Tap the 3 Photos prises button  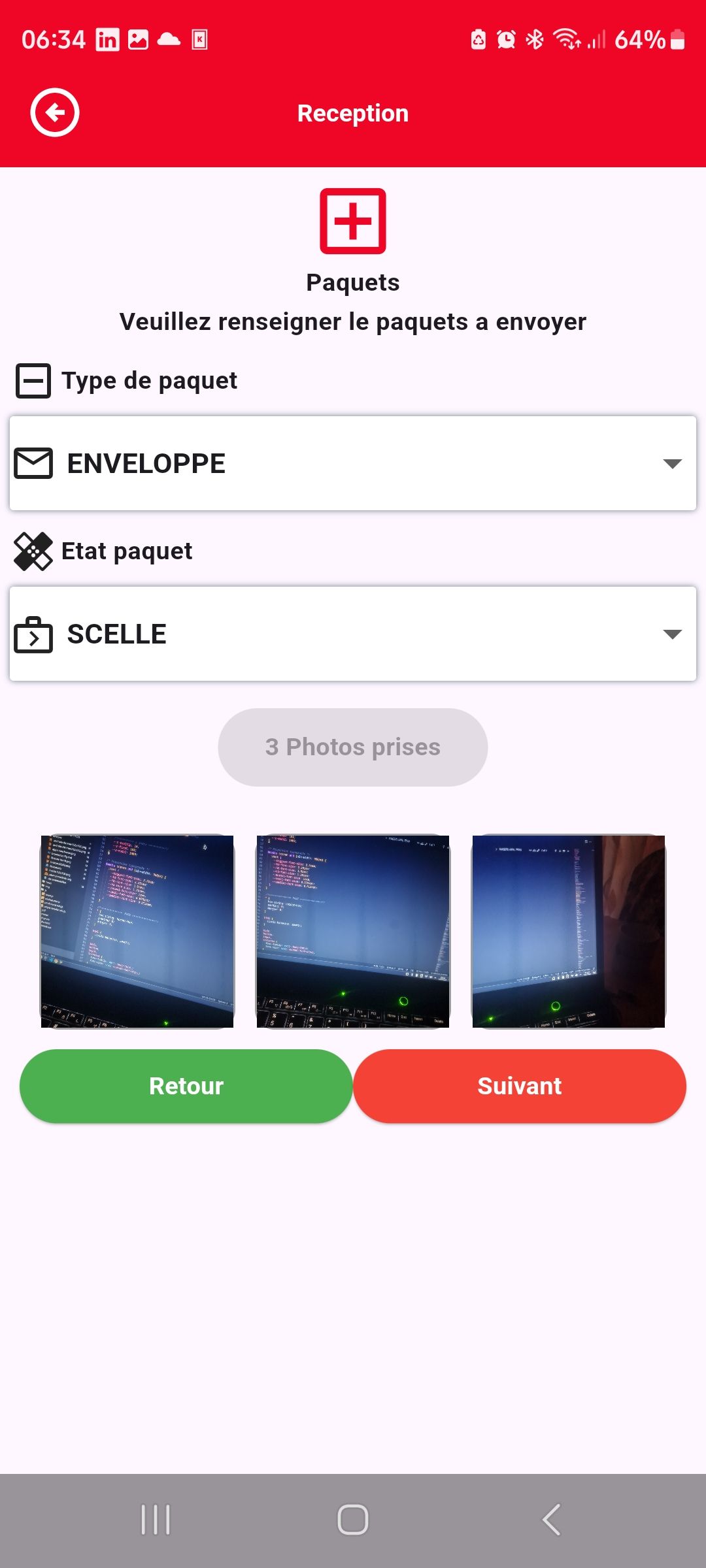pos(353,747)
